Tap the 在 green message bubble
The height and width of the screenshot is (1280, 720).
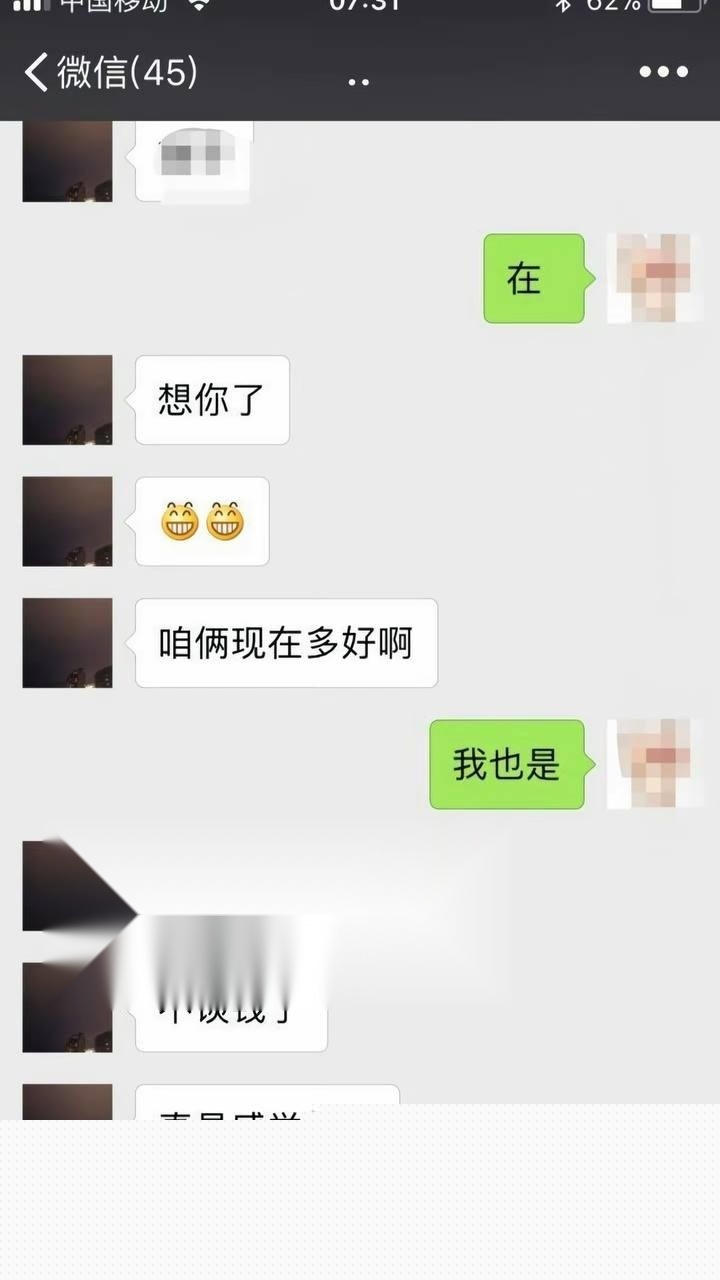click(x=533, y=278)
